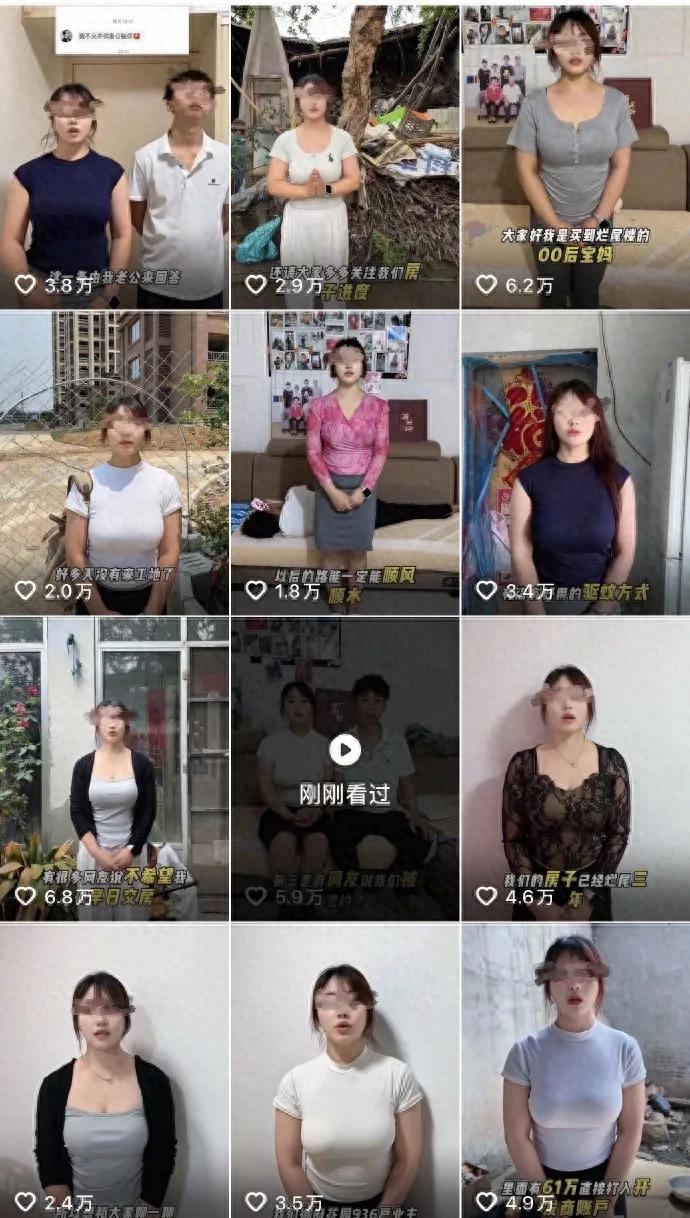Viewport: 690px width, 1218px height.
Task: Open the 61万 video with 4.9万 likes
Action: [x=575, y=1070]
